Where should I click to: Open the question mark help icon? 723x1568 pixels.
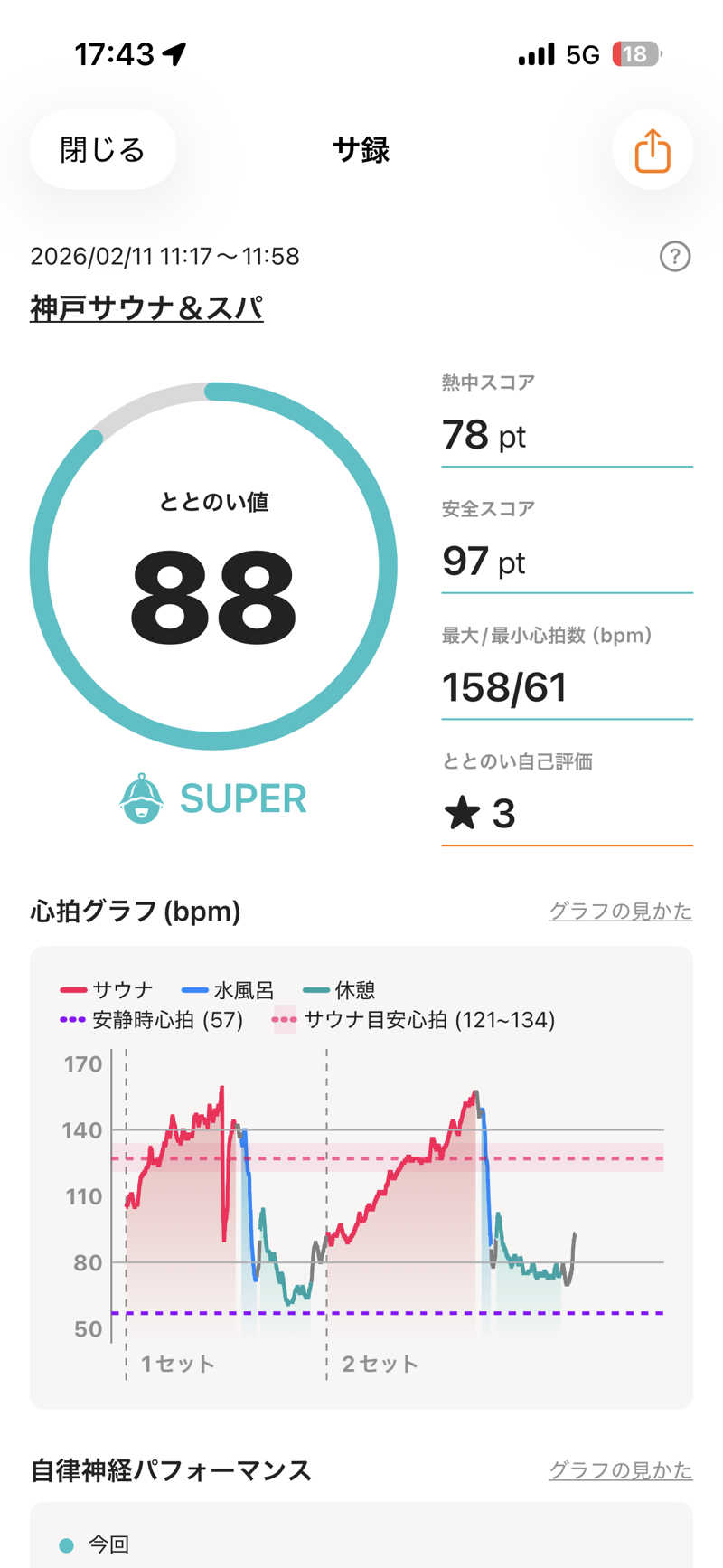(674, 257)
